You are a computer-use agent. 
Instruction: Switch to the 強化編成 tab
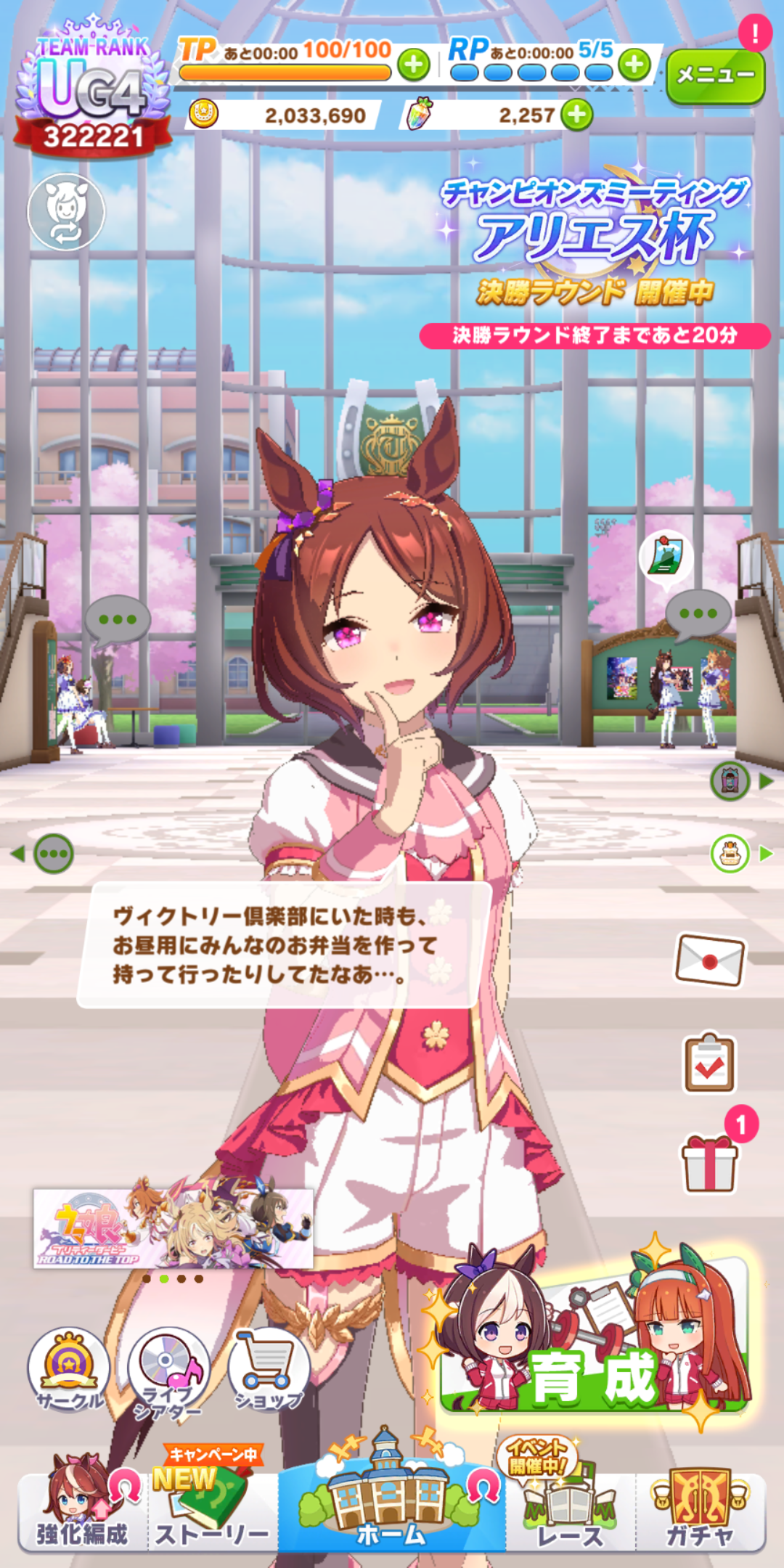pos(82,1514)
